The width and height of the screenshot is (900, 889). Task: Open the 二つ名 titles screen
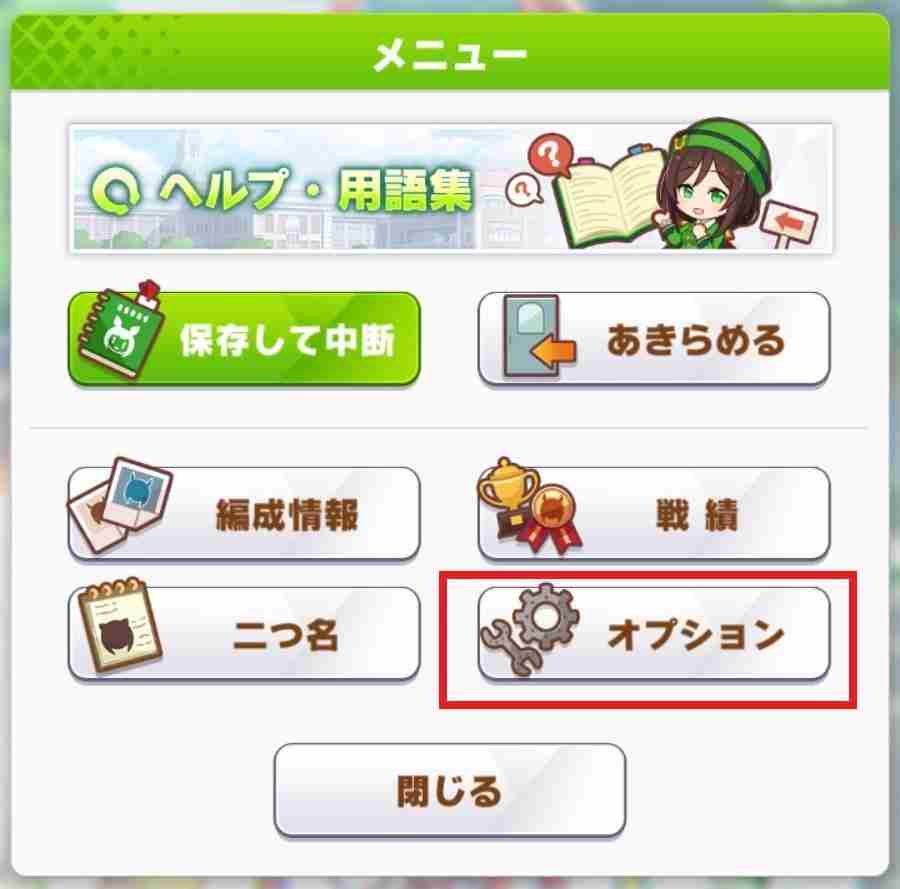[244, 634]
